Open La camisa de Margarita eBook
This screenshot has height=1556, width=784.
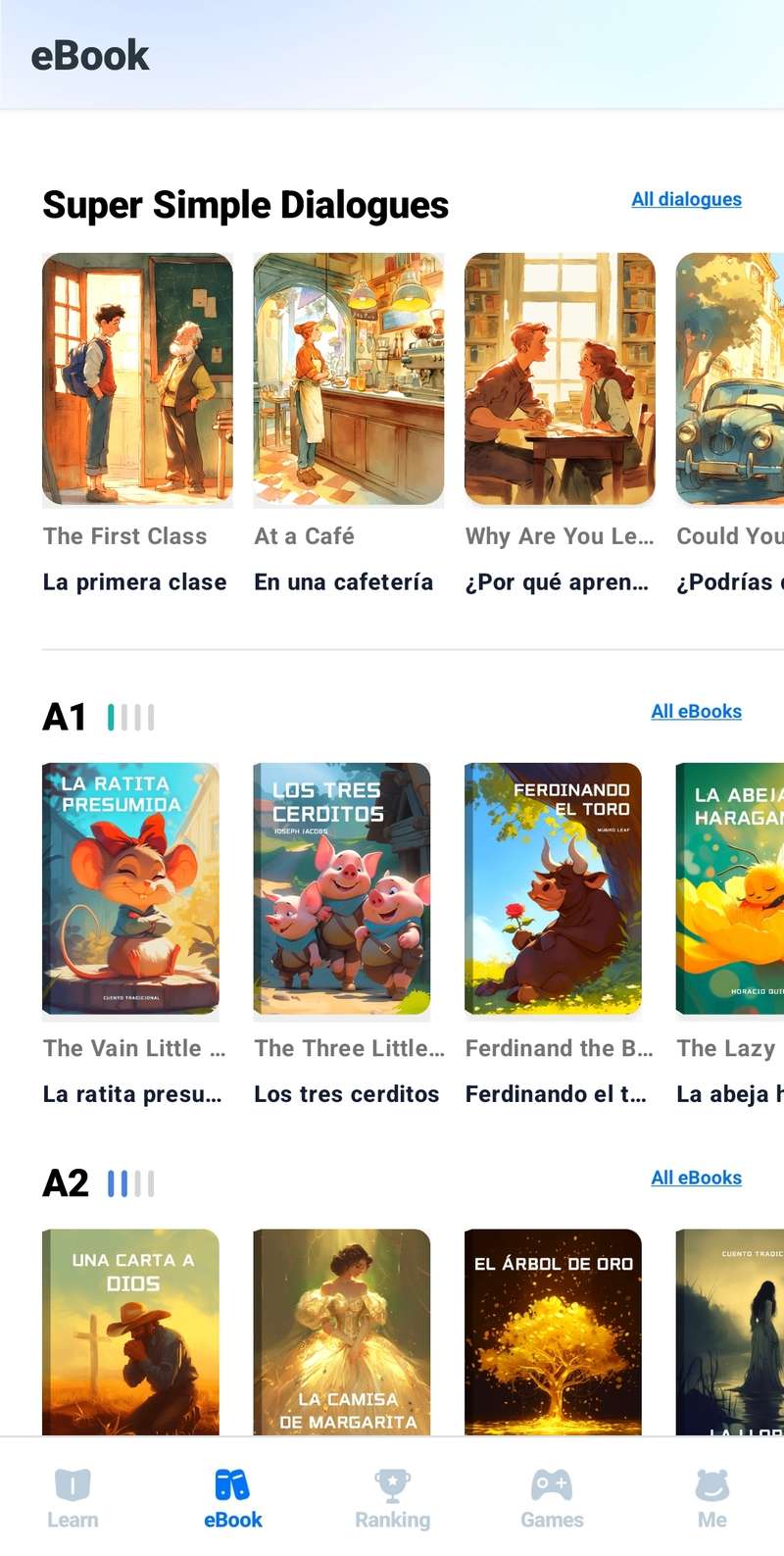tap(342, 1332)
